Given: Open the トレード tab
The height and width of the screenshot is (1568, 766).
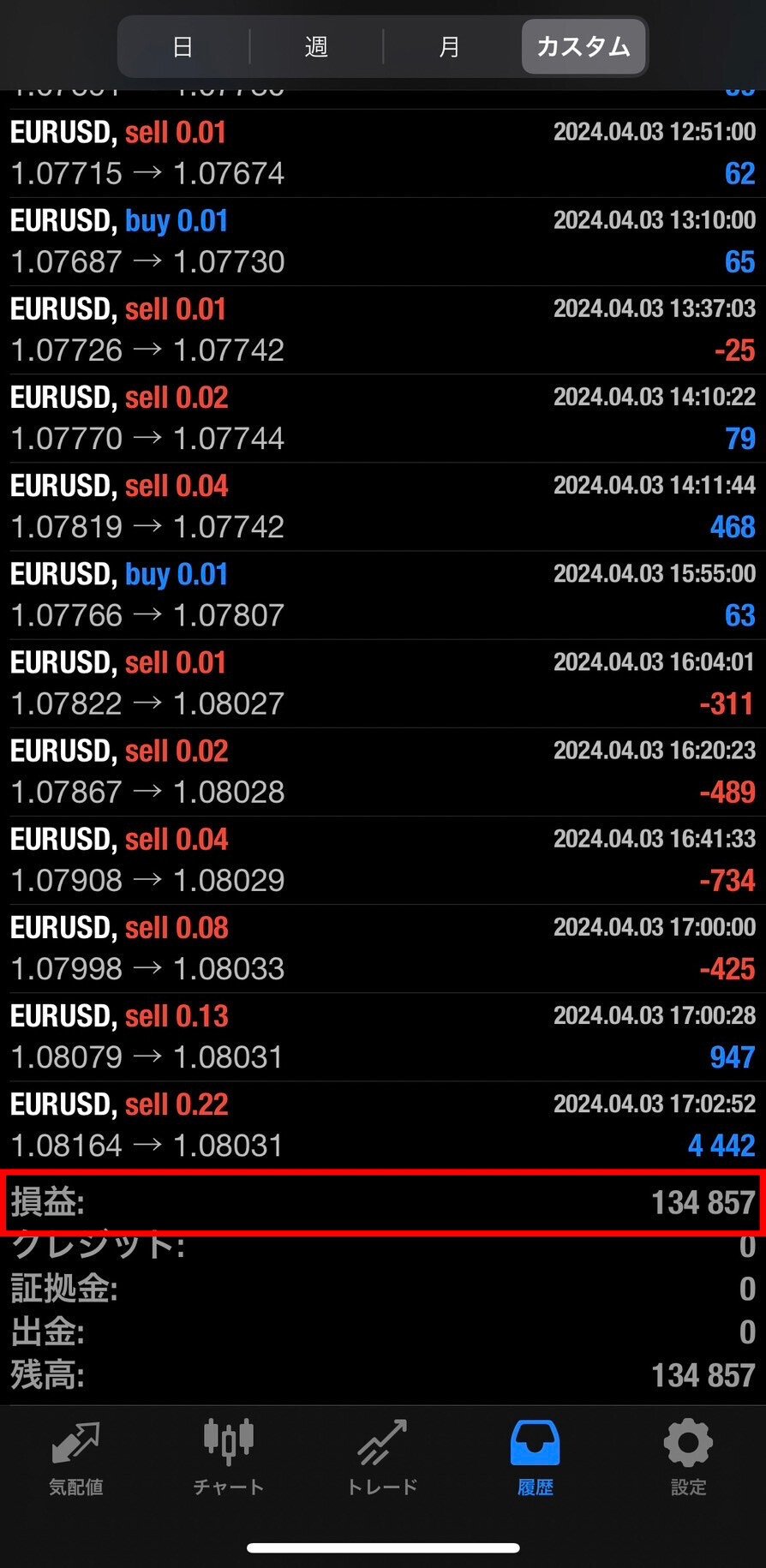Looking at the screenshot, I should tap(382, 1458).
